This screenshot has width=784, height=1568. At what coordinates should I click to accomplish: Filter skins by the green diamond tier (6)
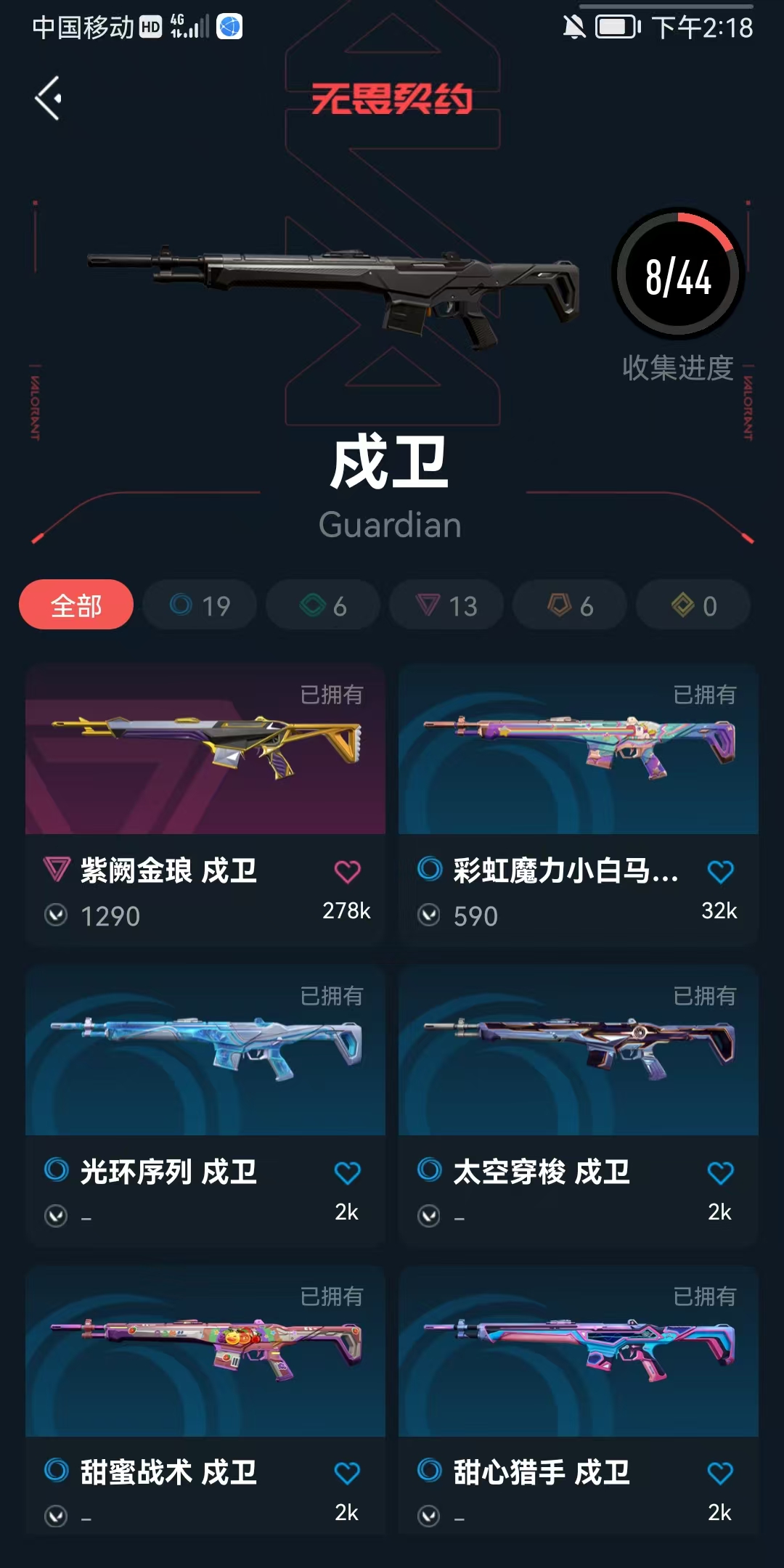tap(323, 605)
